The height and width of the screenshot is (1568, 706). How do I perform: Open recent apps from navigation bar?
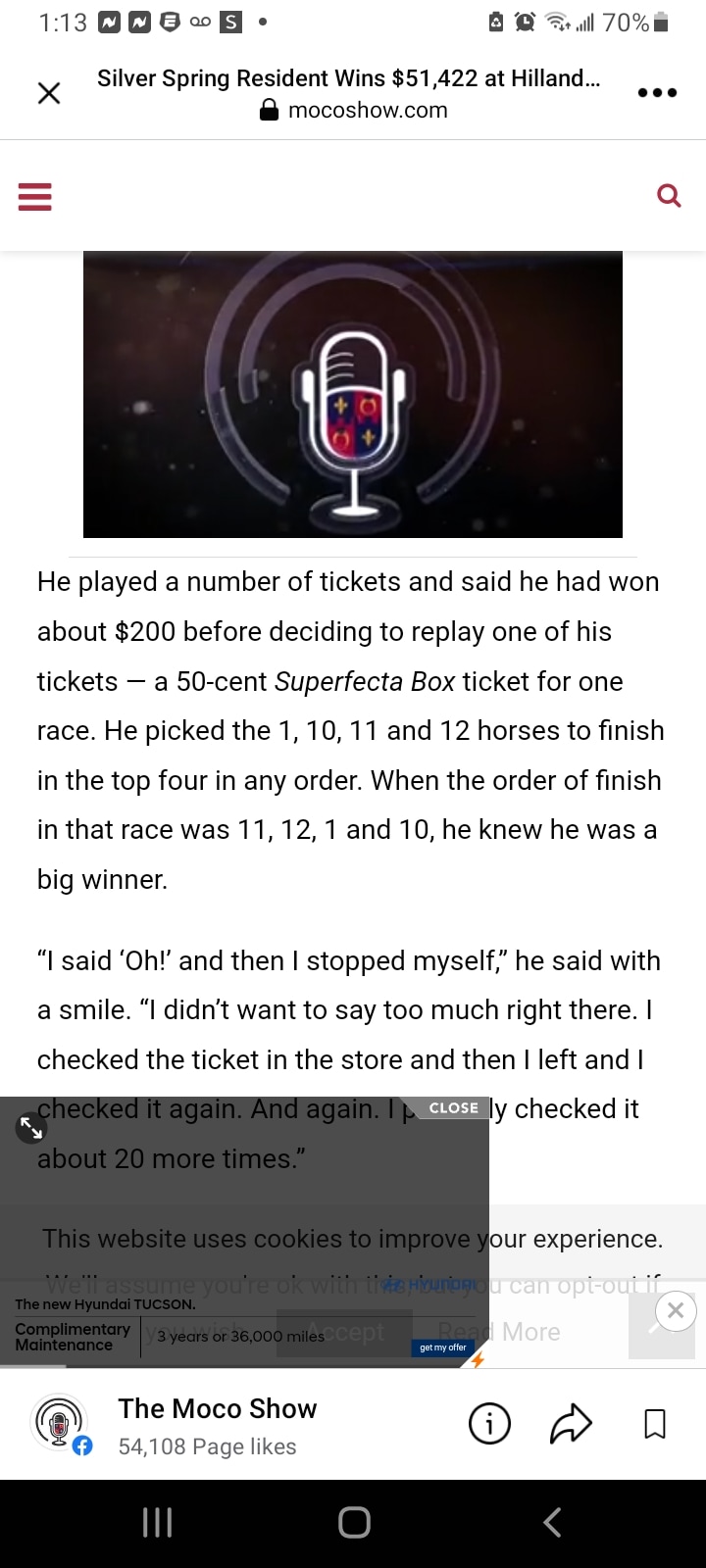coord(157,1522)
